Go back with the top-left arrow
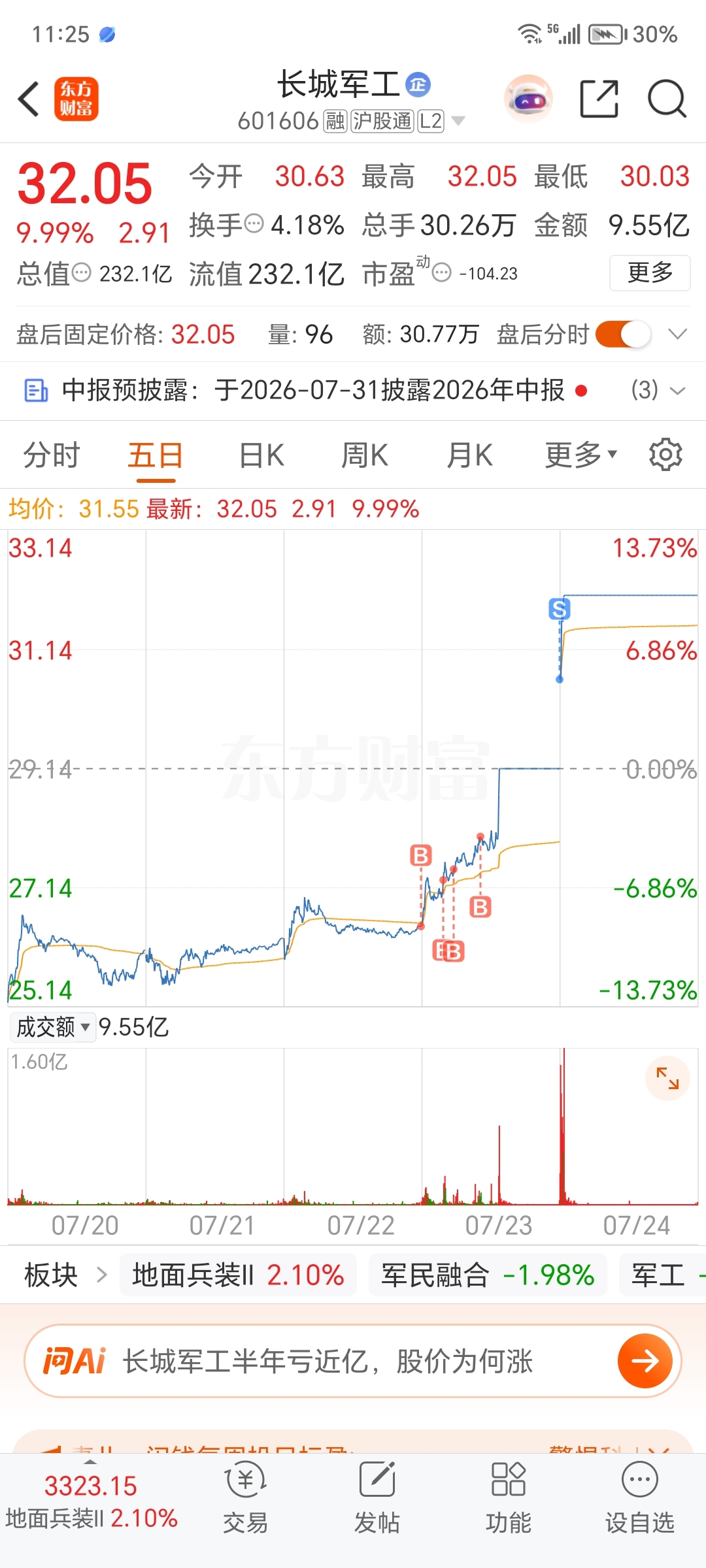This screenshot has width=706, height=1568. 29,99
